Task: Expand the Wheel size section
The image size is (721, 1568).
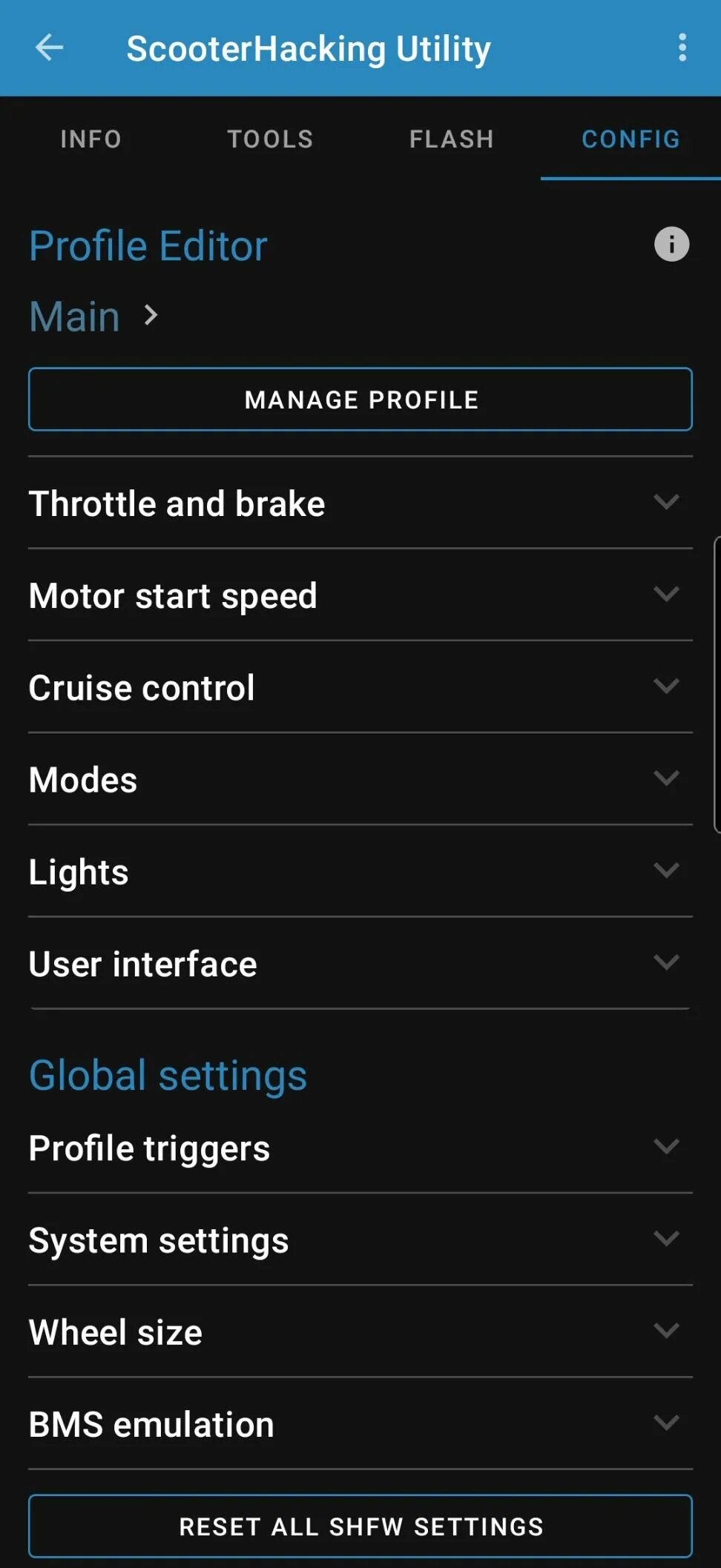Action: pos(360,1332)
